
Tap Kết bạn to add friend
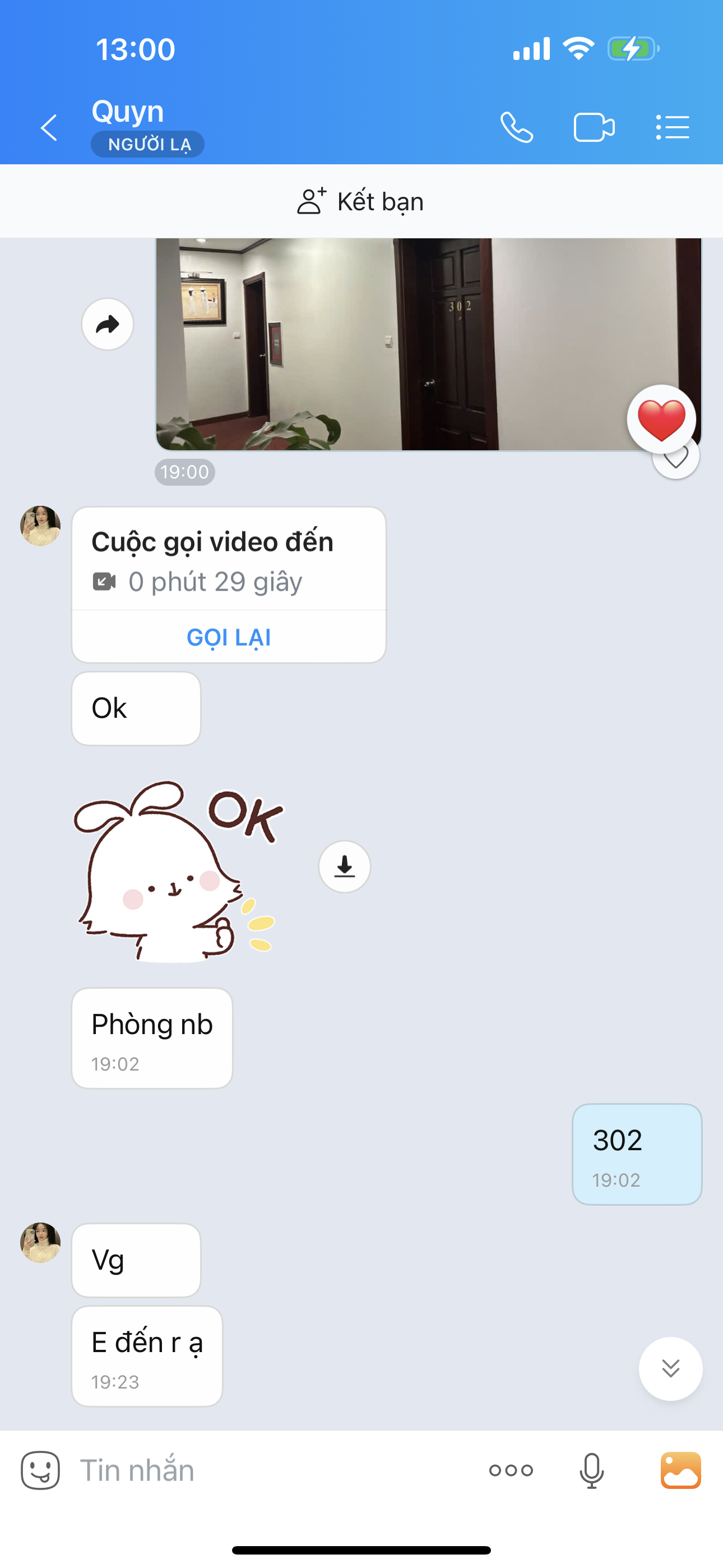[361, 201]
